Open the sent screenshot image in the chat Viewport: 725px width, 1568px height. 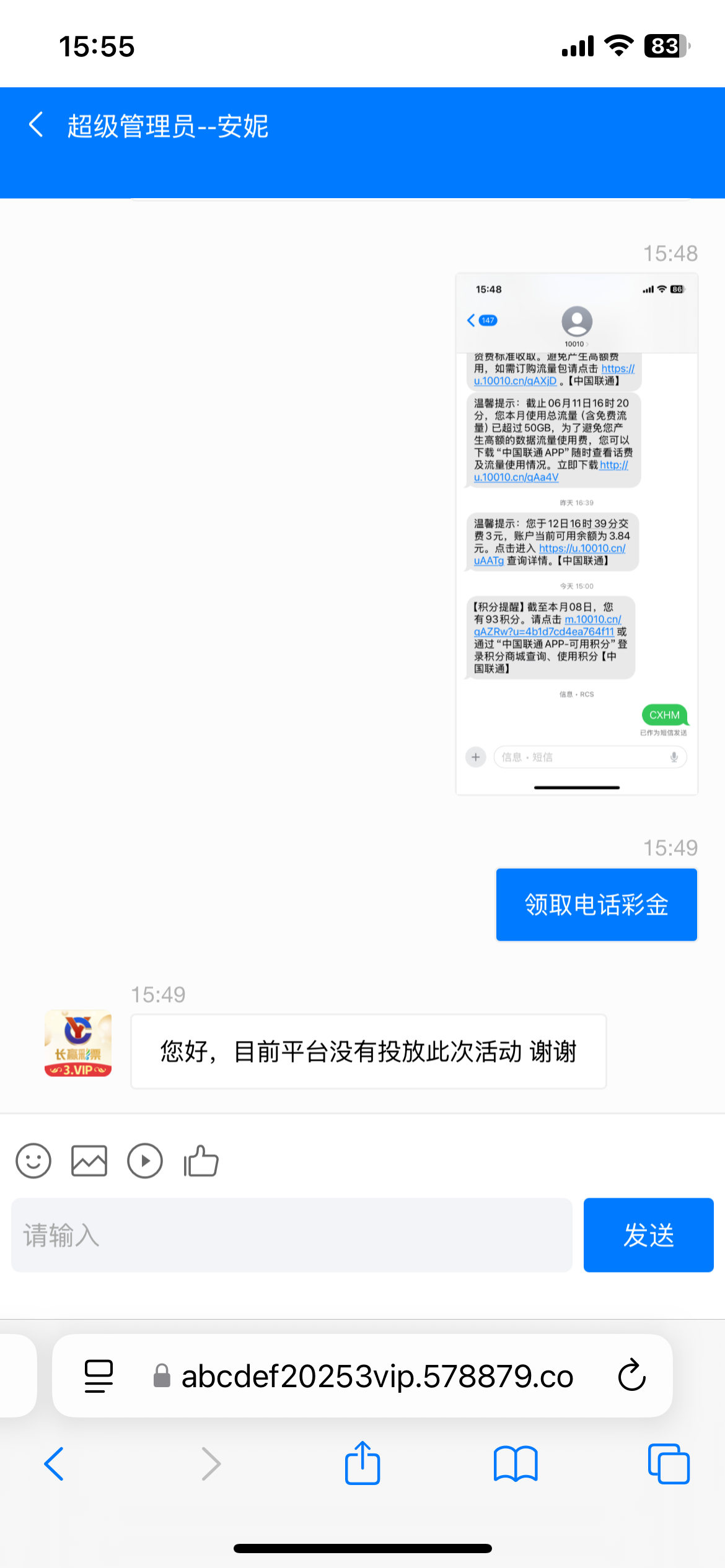click(576, 533)
